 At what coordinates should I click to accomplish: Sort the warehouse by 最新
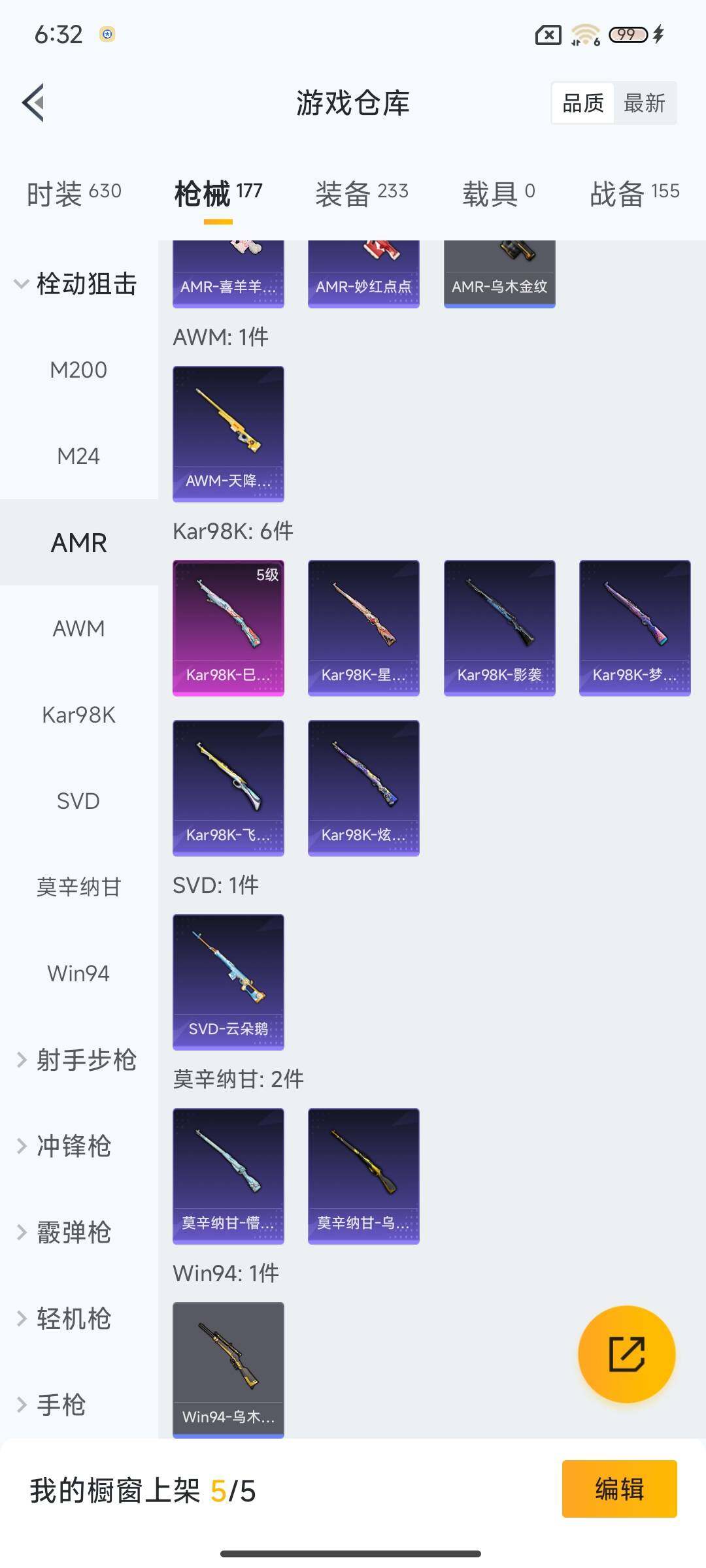[x=644, y=103]
